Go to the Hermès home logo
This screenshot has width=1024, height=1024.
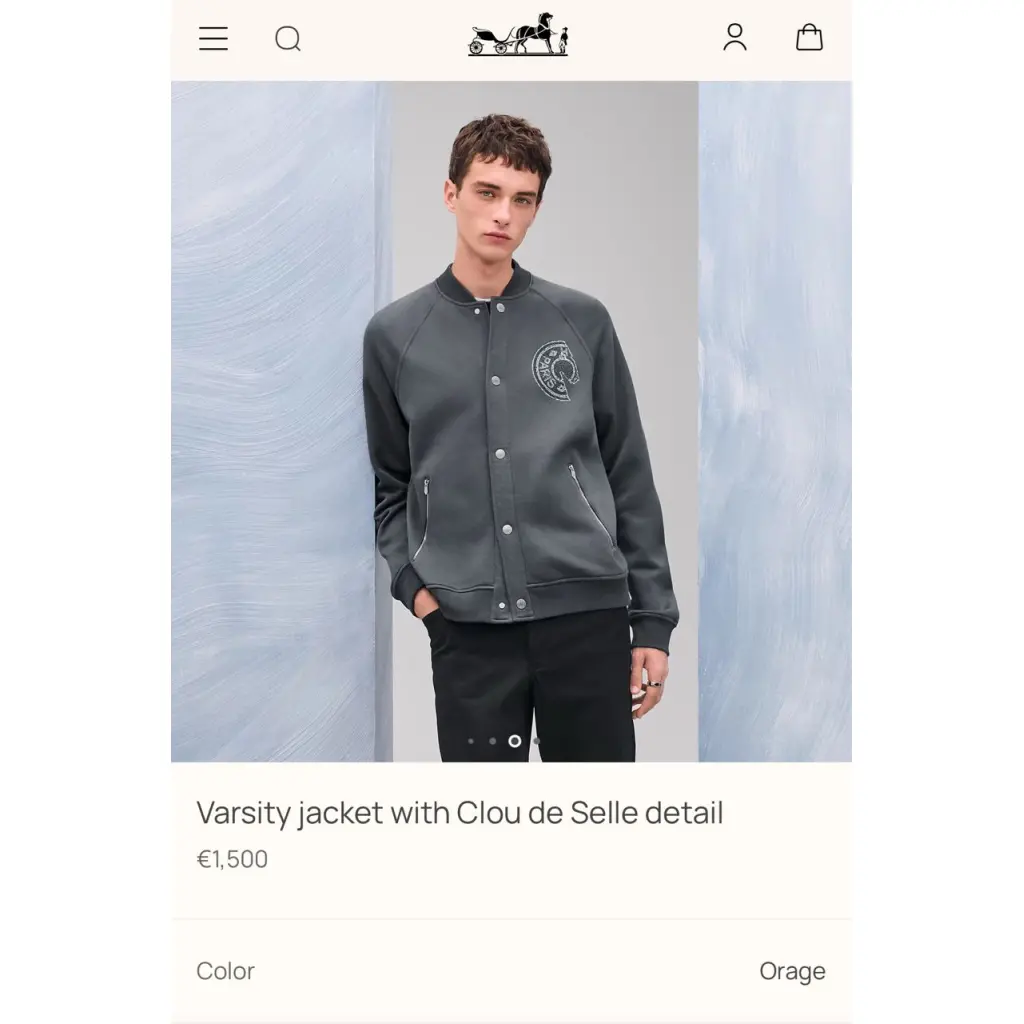pos(518,36)
